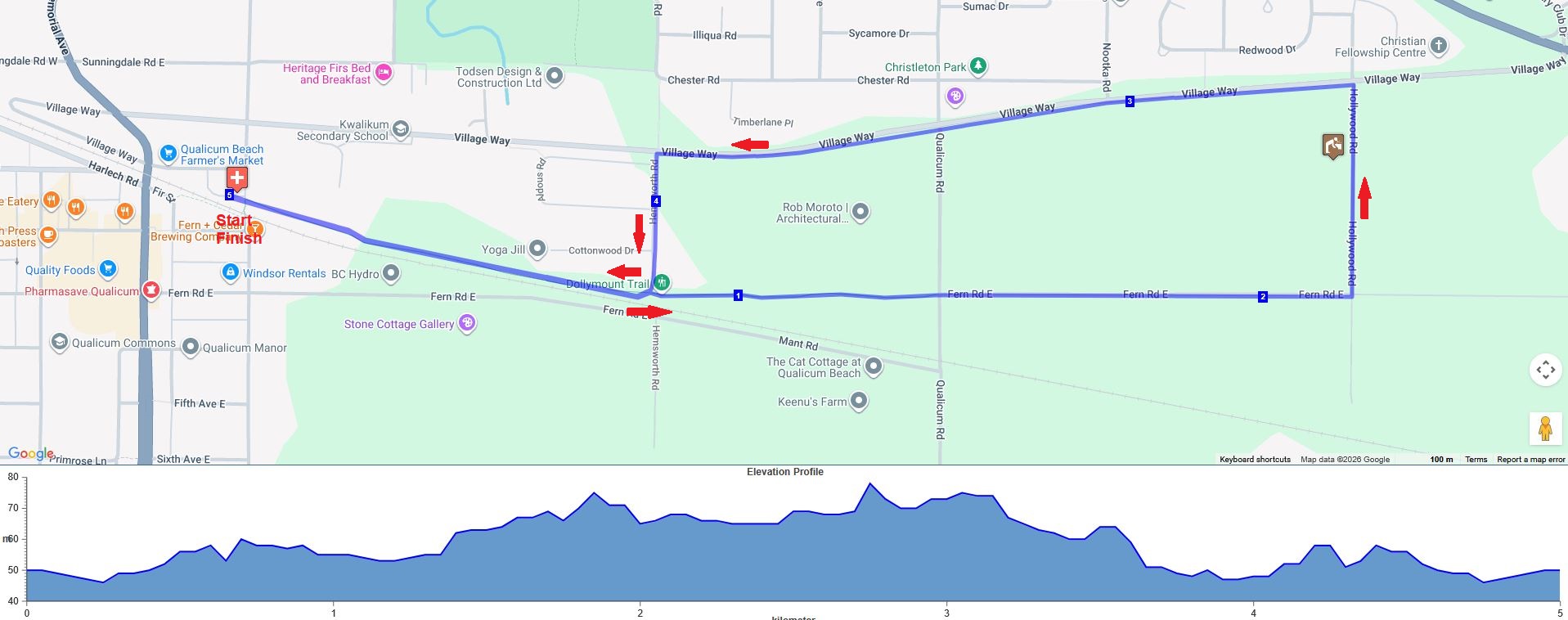Tap the brown direction marker on Hollywood Rd
1568x620 pixels.
pos(1333,146)
